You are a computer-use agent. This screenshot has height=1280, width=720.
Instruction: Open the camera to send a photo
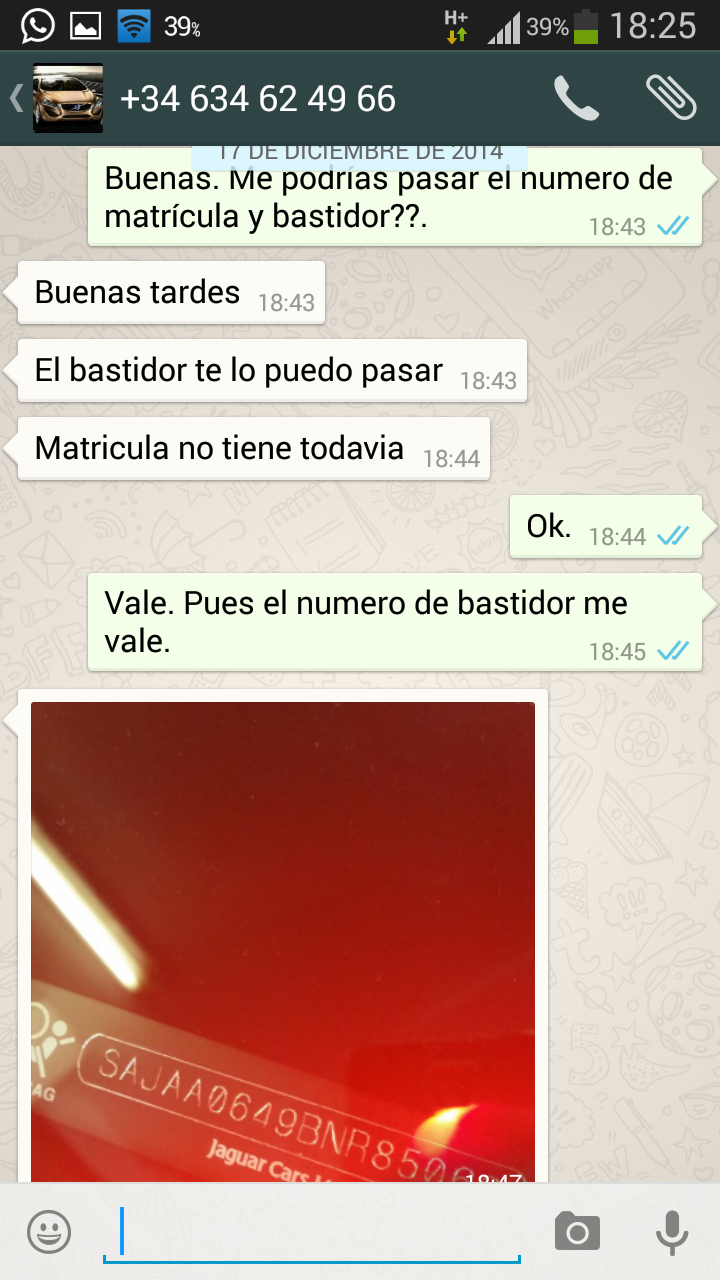(x=577, y=1232)
